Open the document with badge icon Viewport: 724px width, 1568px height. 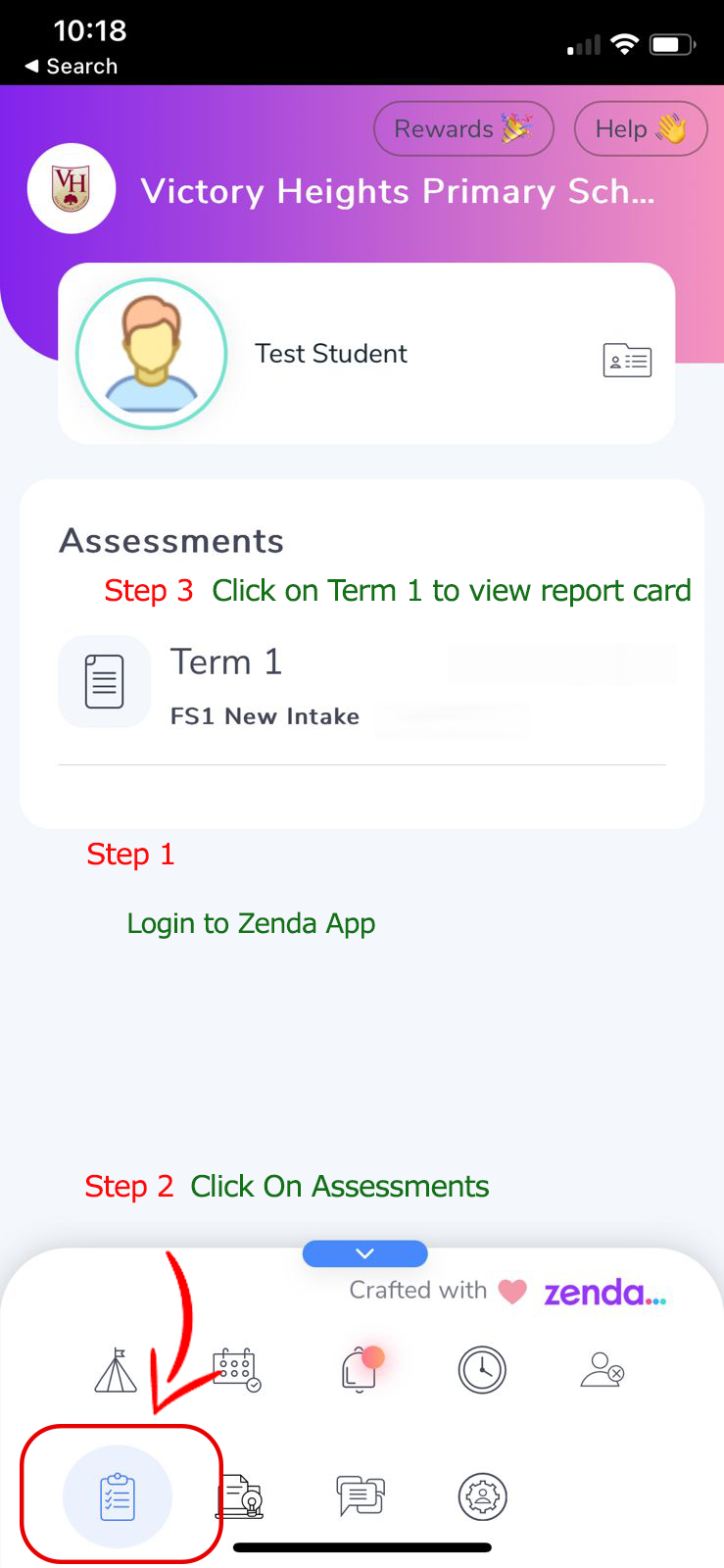(241, 1496)
